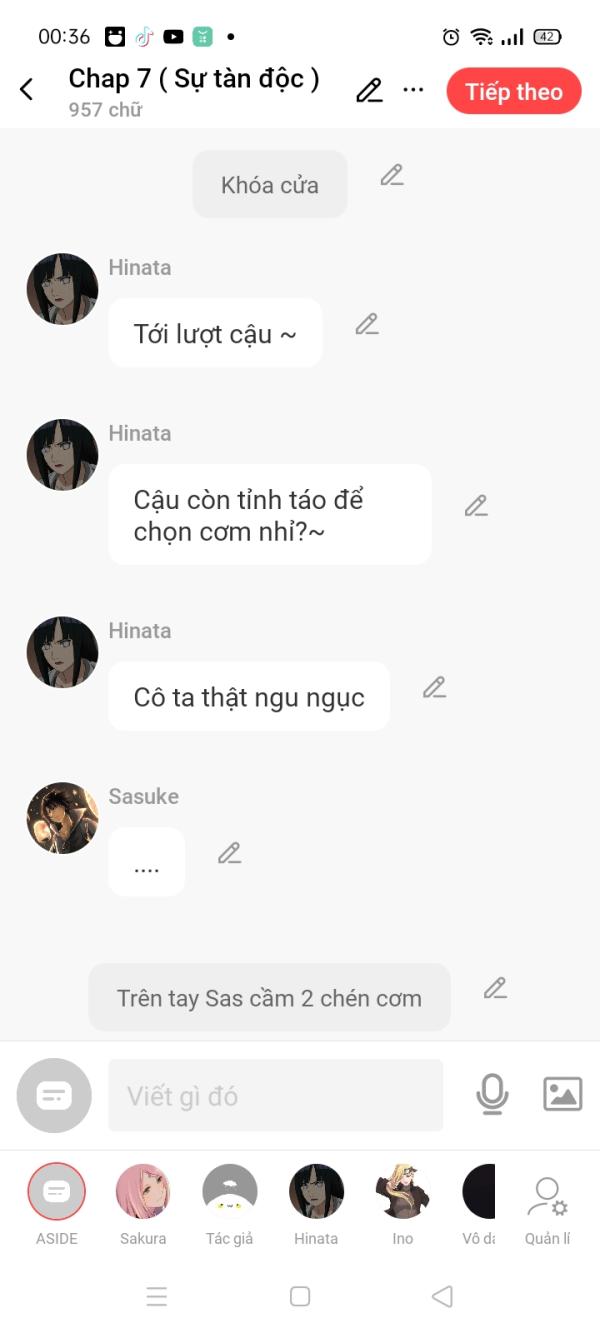600x1333 pixels.
Task: Edit Sasuke's '....' message
Action: pyautogui.click(x=230, y=853)
